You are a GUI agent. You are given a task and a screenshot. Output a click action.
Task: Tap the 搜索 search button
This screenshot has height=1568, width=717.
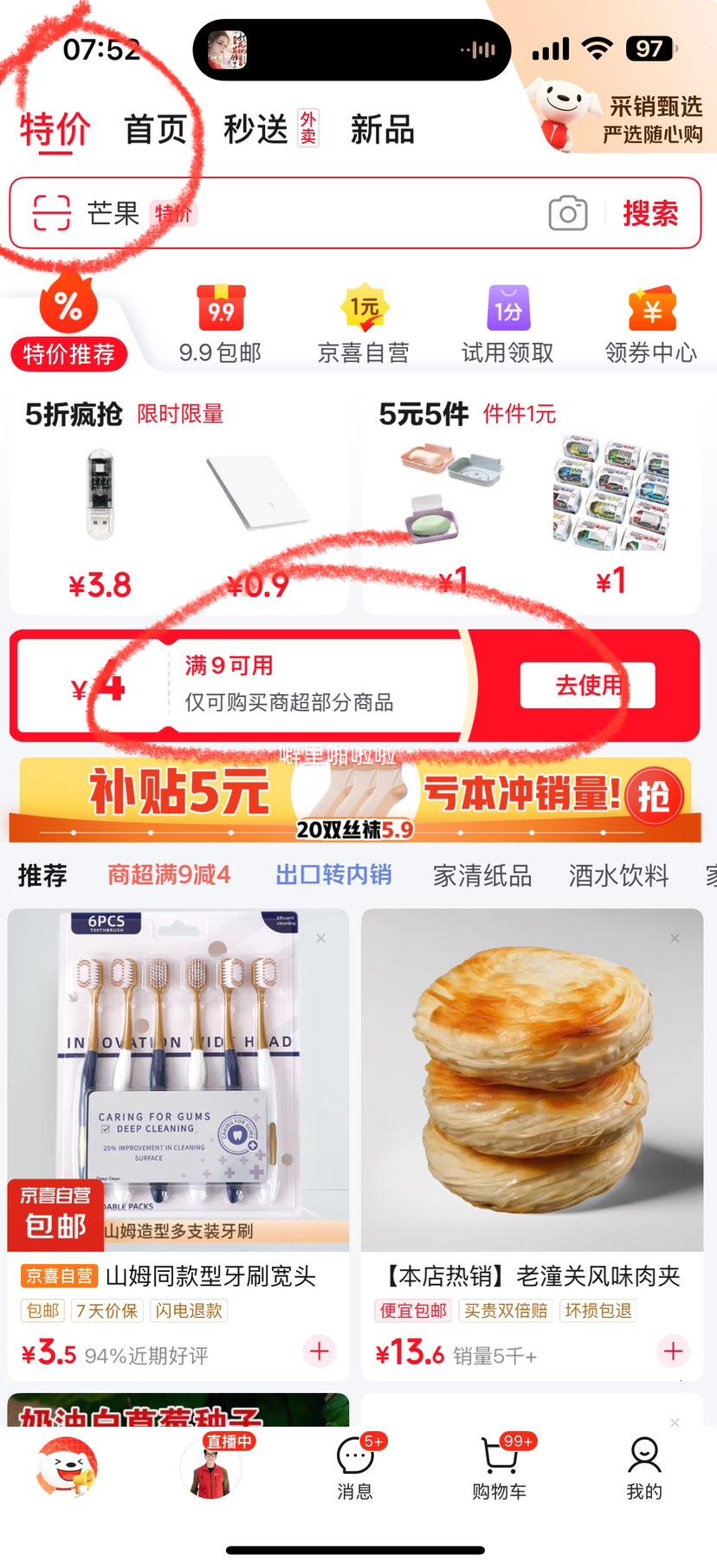pyautogui.click(x=651, y=212)
